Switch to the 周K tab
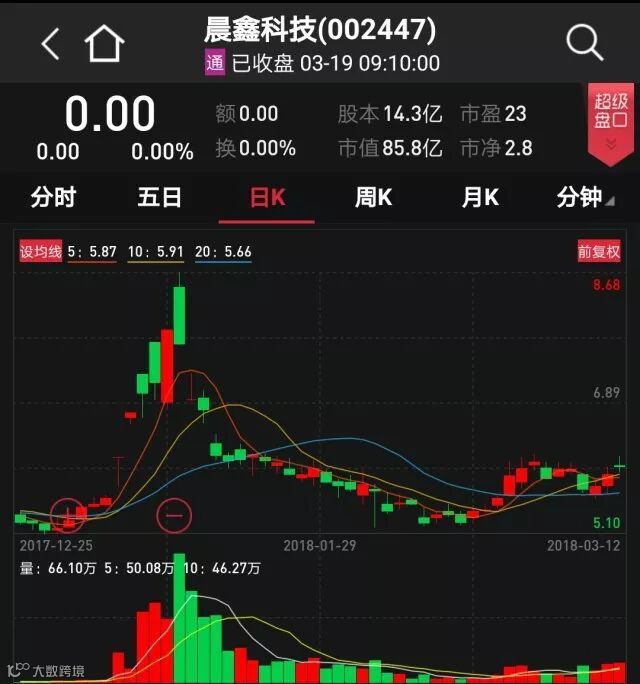Screen dimensions: 640x684 point(373,198)
